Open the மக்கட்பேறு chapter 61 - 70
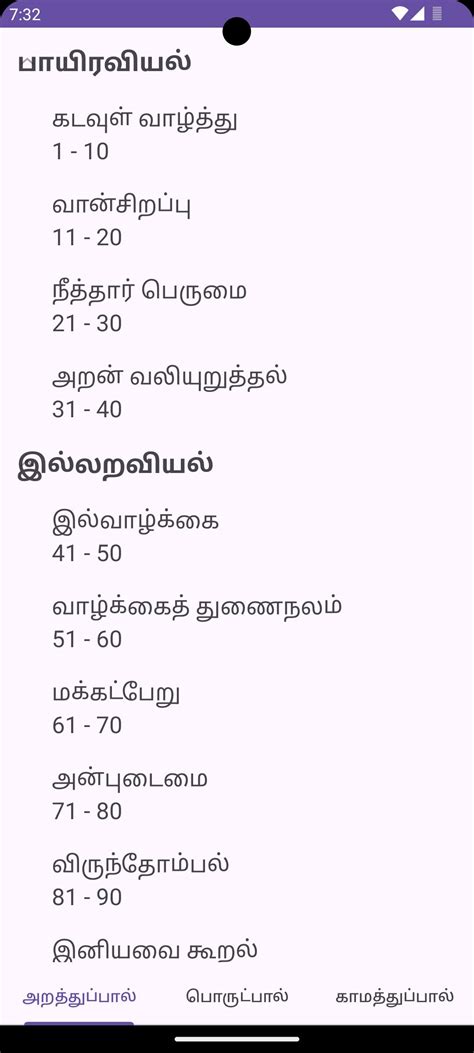The width and height of the screenshot is (474, 1053). coord(237,710)
